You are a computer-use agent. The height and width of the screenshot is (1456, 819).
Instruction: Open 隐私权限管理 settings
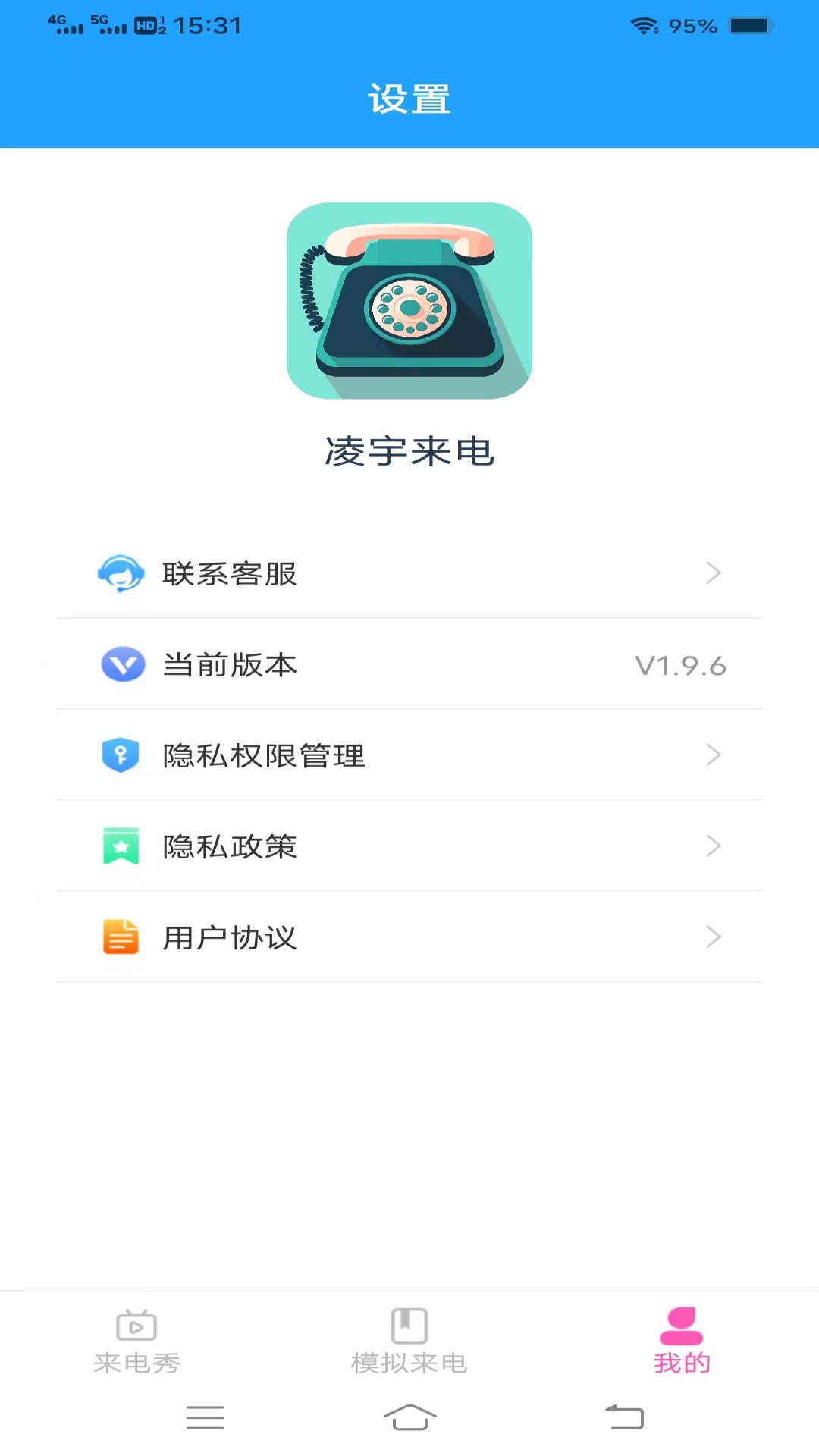409,755
